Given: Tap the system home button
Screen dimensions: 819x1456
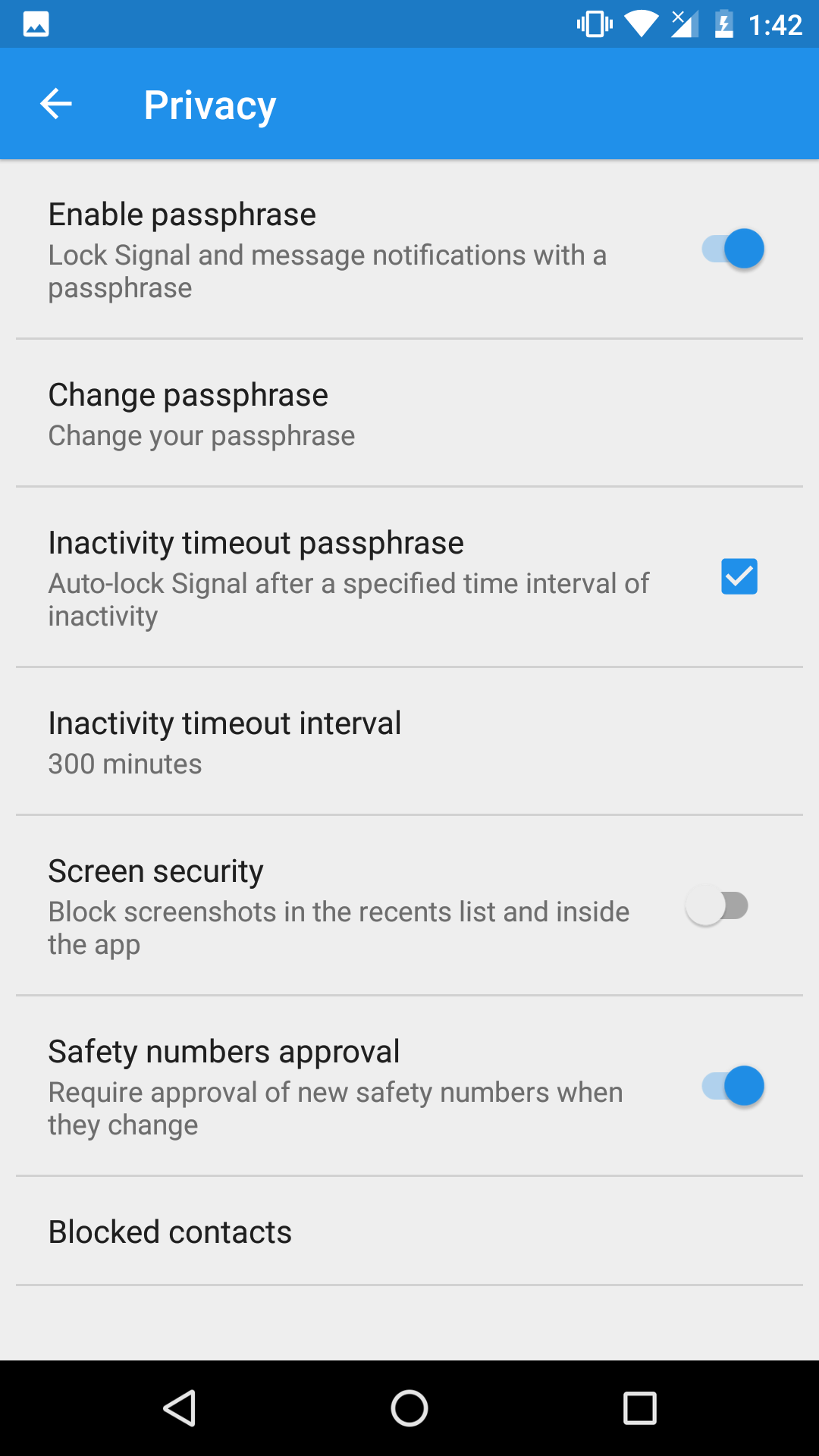Looking at the screenshot, I should (x=409, y=1409).
